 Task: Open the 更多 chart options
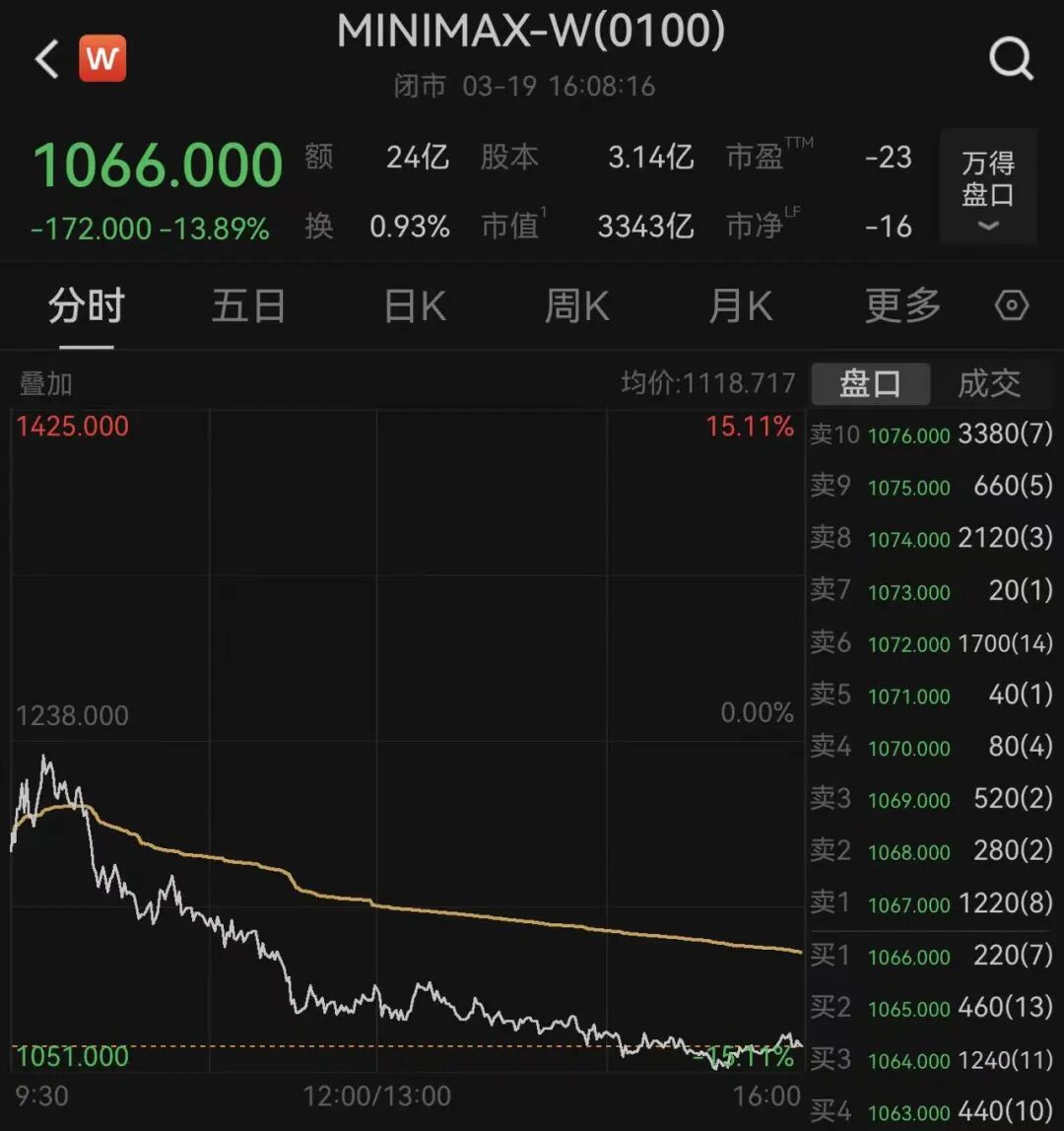pyautogui.click(x=902, y=307)
